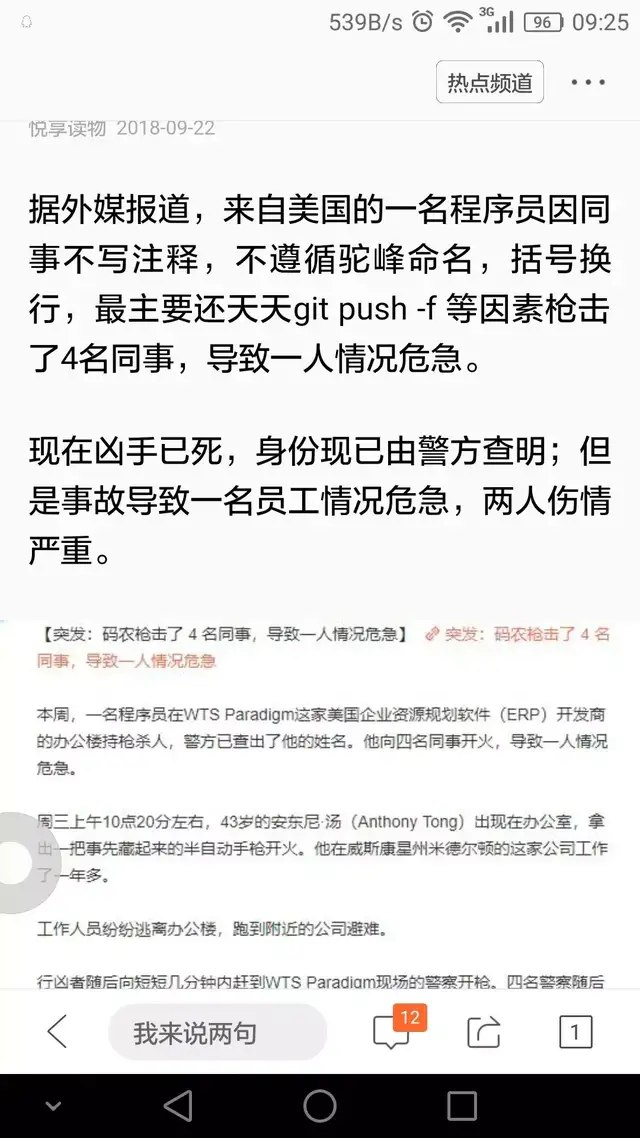The image size is (640, 1138).
Task: Open the tab switcher showing 1
Action: [575, 1032]
